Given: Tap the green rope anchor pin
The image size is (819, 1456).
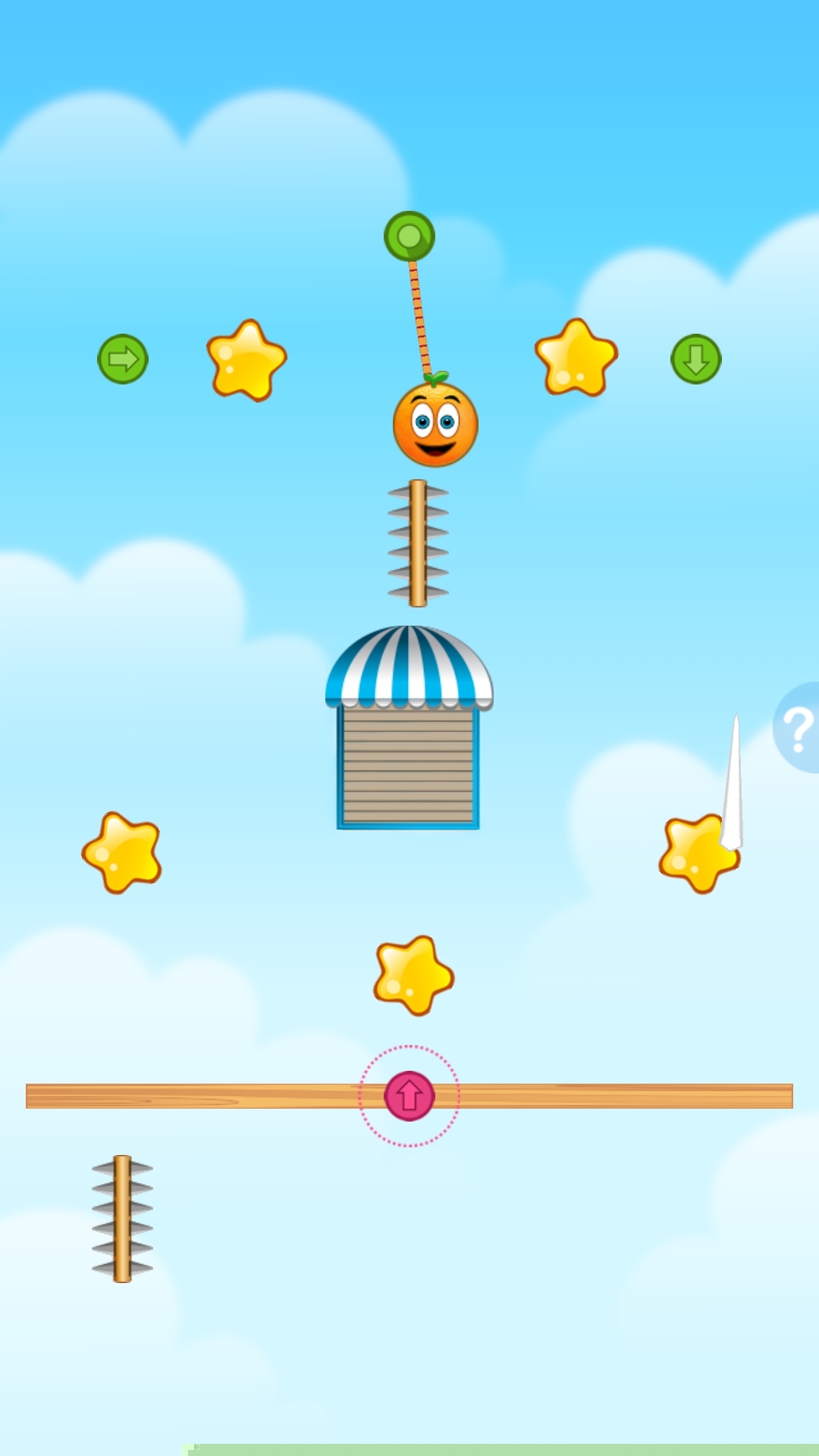Looking at the screenshot, I should tap(409, 236).
